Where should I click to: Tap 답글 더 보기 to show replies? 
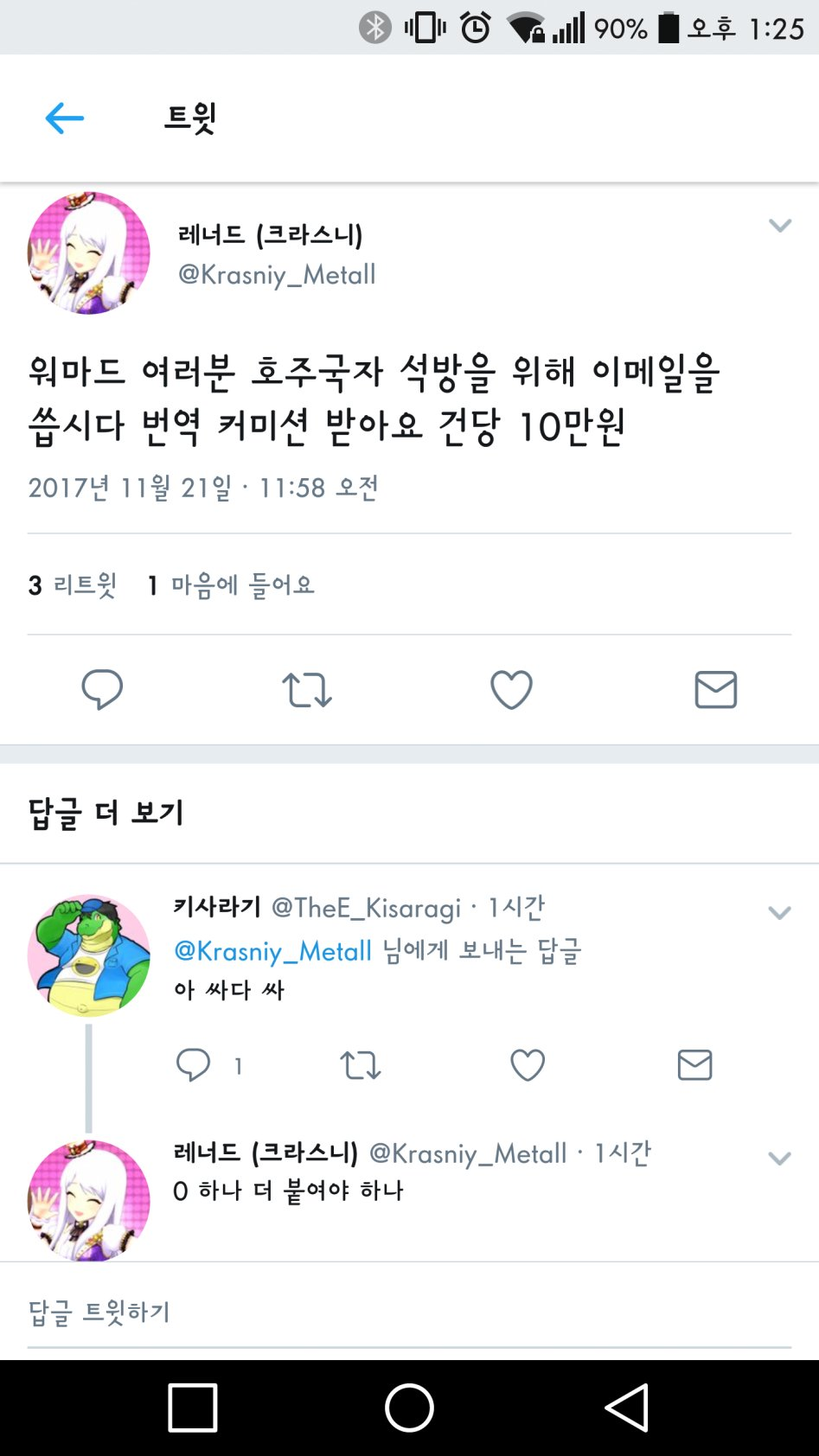[x=106, y=813]
